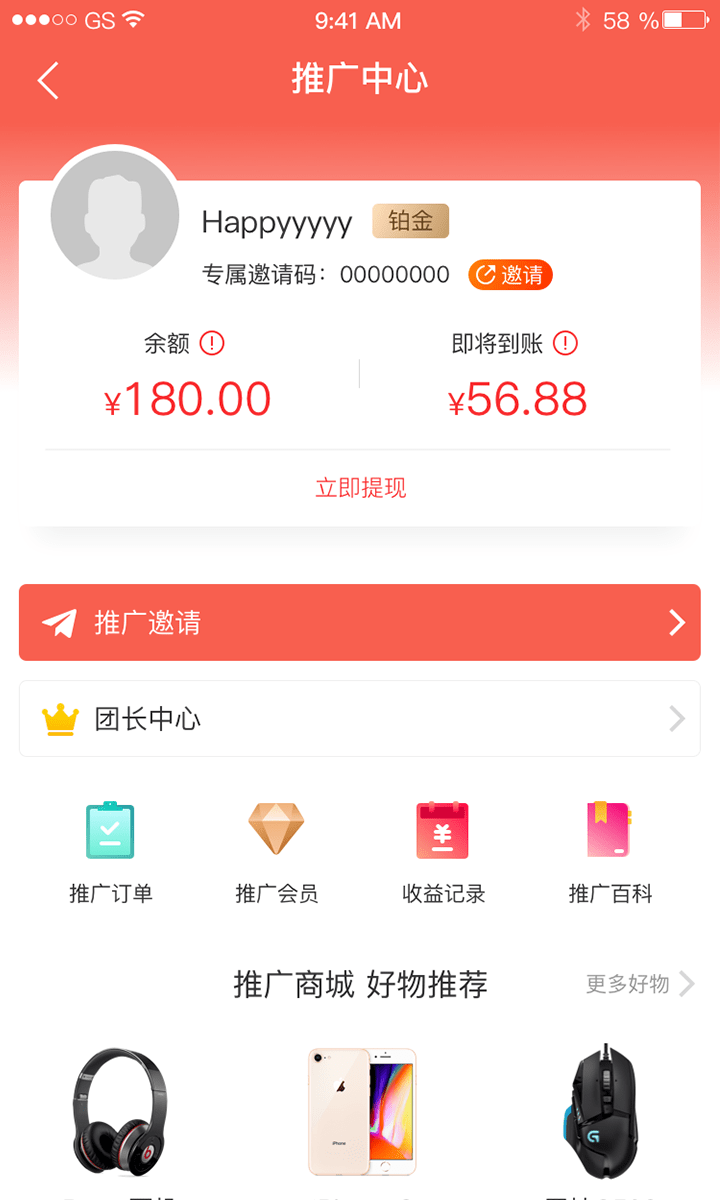
Task: Open 收益记录
Action: click(443, 852)
